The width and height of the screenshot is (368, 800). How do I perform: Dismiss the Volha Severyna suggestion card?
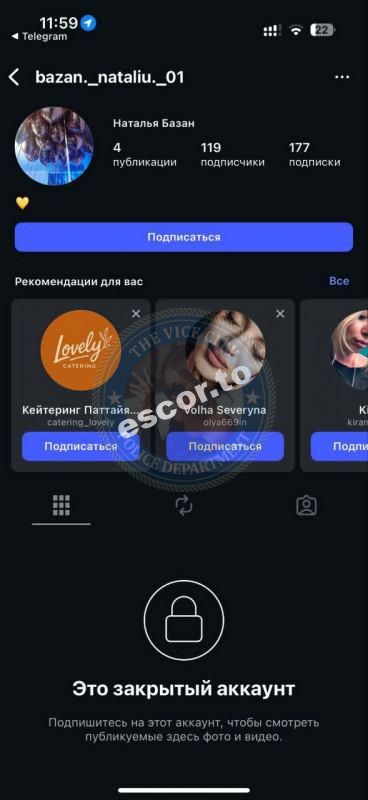(x=280, y=314)
